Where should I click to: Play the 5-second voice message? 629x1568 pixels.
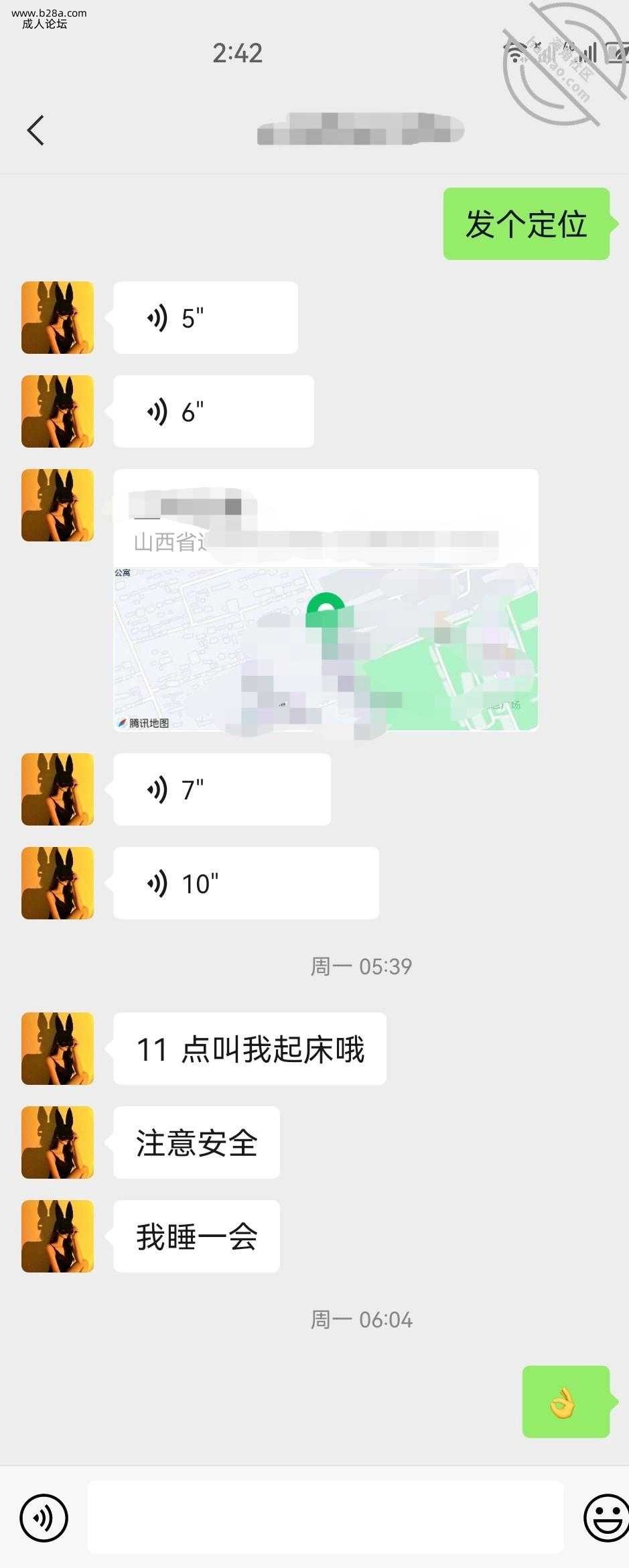pos(205,318)
